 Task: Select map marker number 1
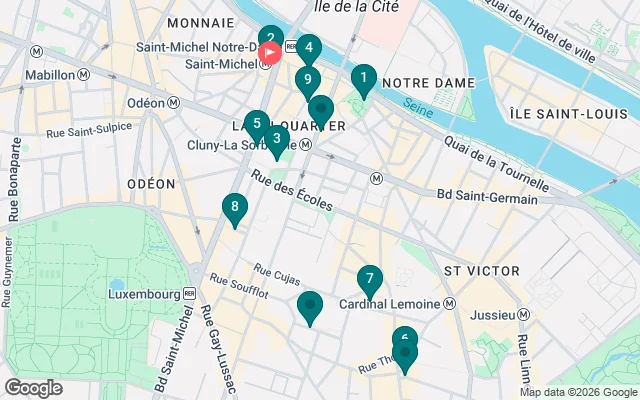coord(363,78)
